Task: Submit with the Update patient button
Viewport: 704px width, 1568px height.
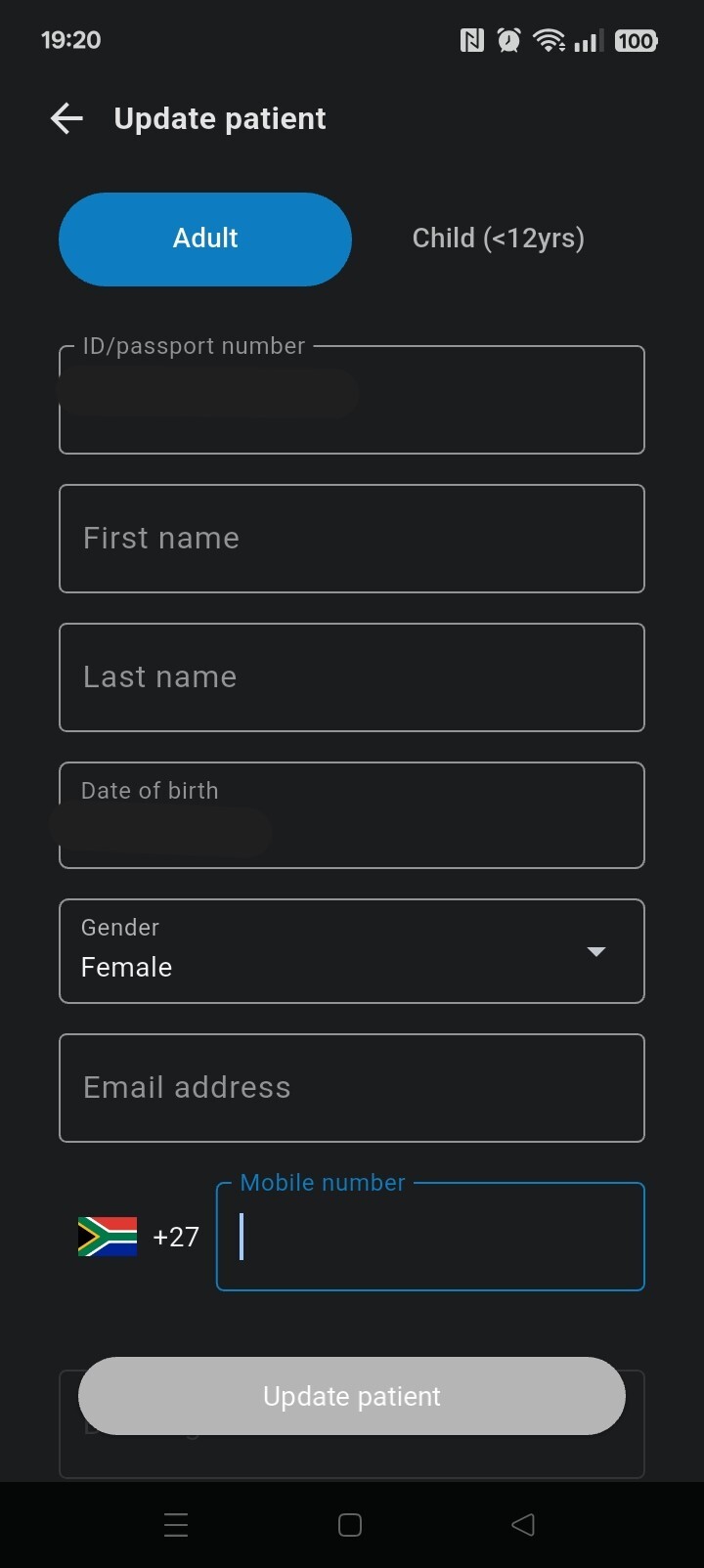Action: [x=352, y=1396]
